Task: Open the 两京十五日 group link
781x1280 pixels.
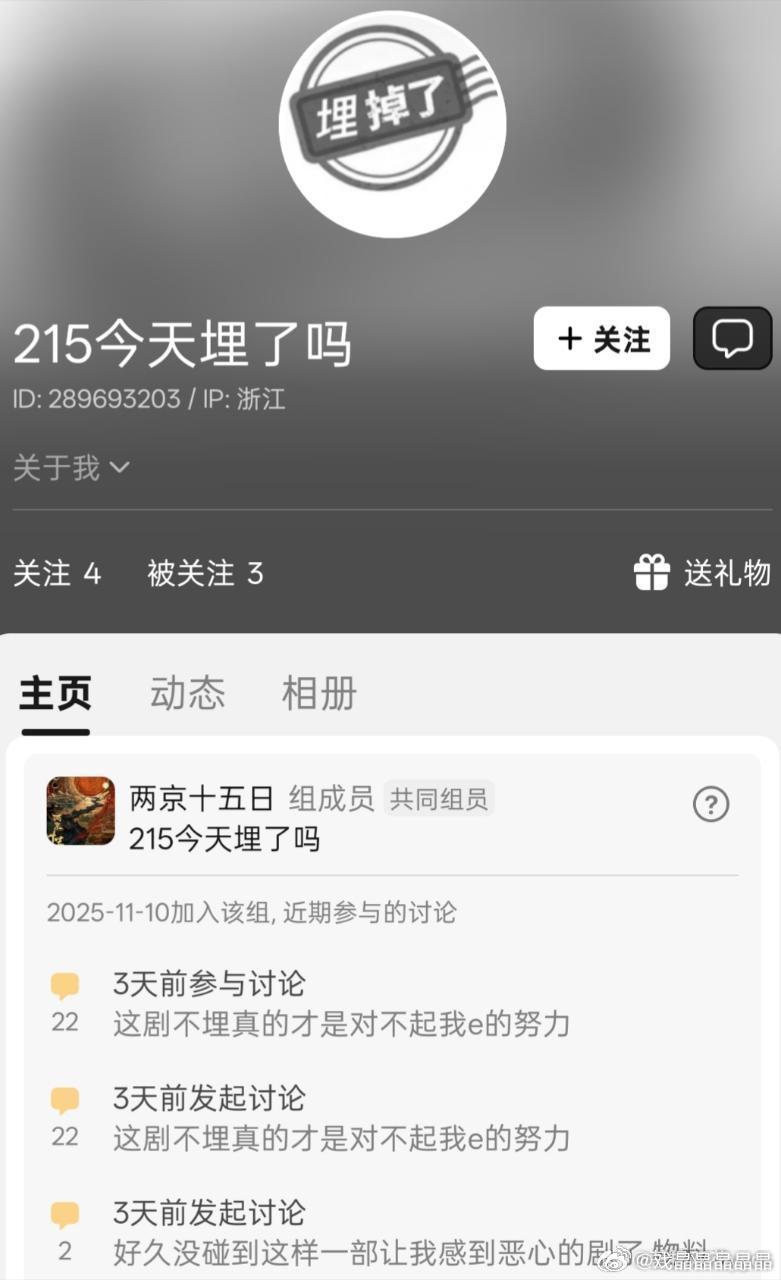Action: [x=190, y=797]
